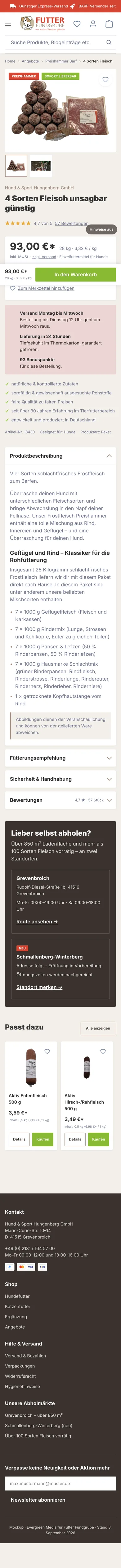Select the second product thumbnail
The image size is (121, 1568).
[41, 166]
